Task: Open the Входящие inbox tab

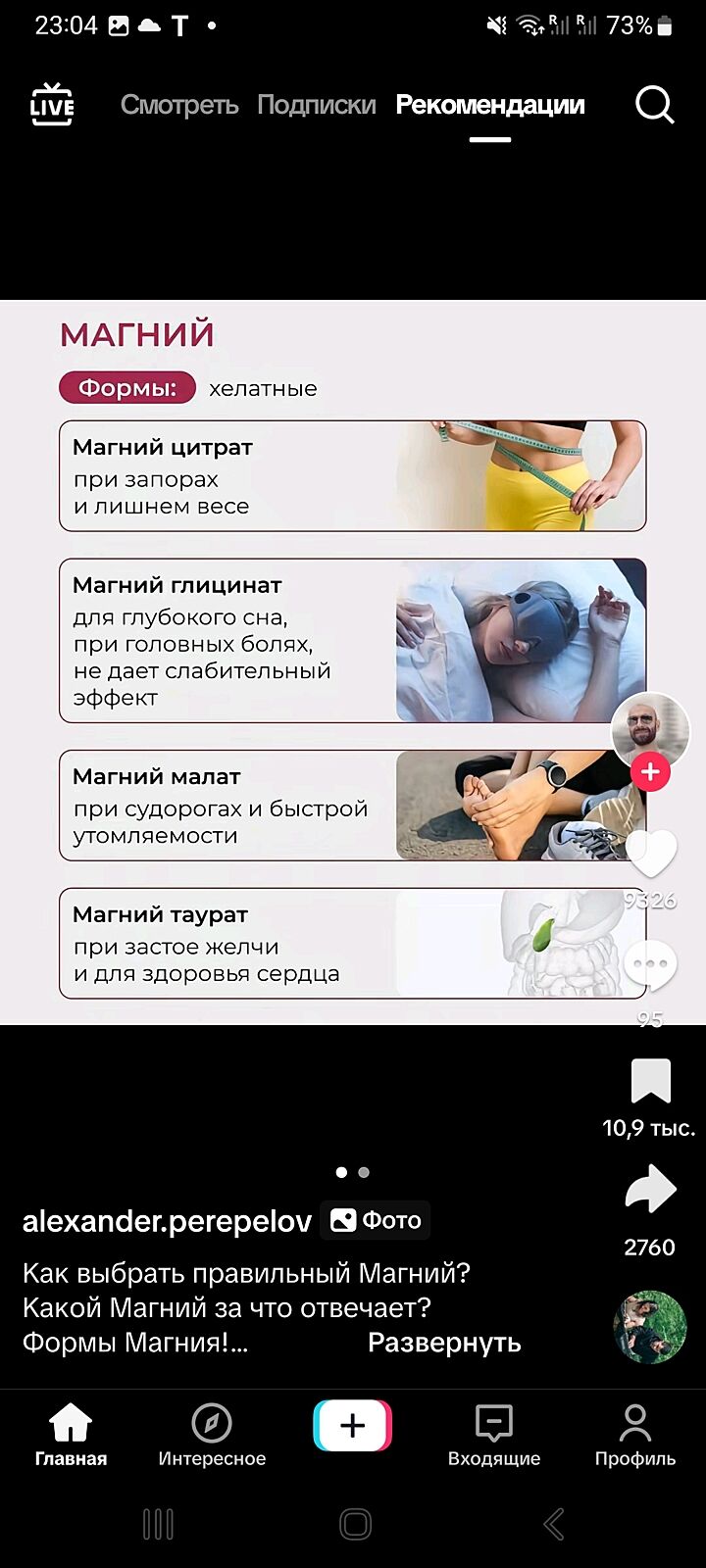Action: (x=494, y=1435)
